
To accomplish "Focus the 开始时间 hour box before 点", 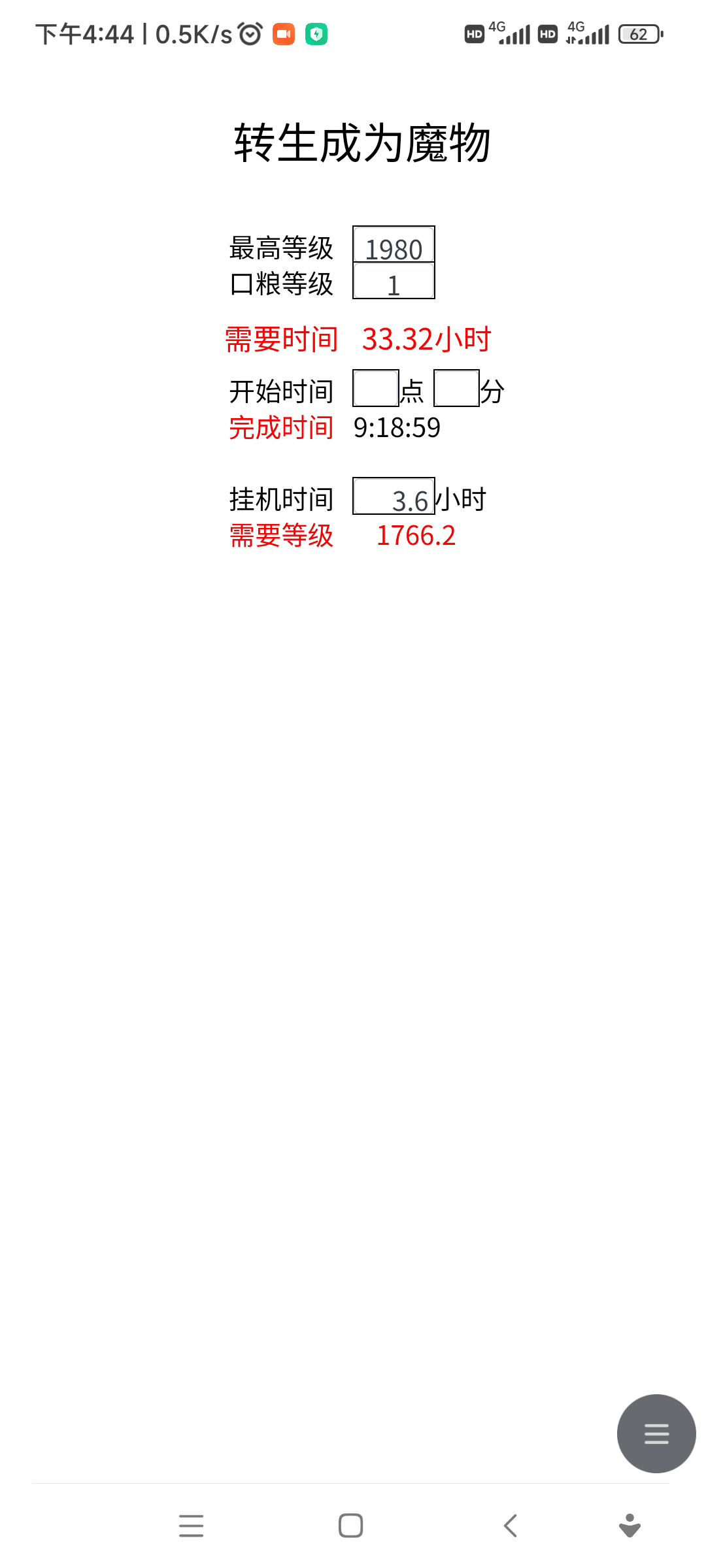I will coord(376,388).
